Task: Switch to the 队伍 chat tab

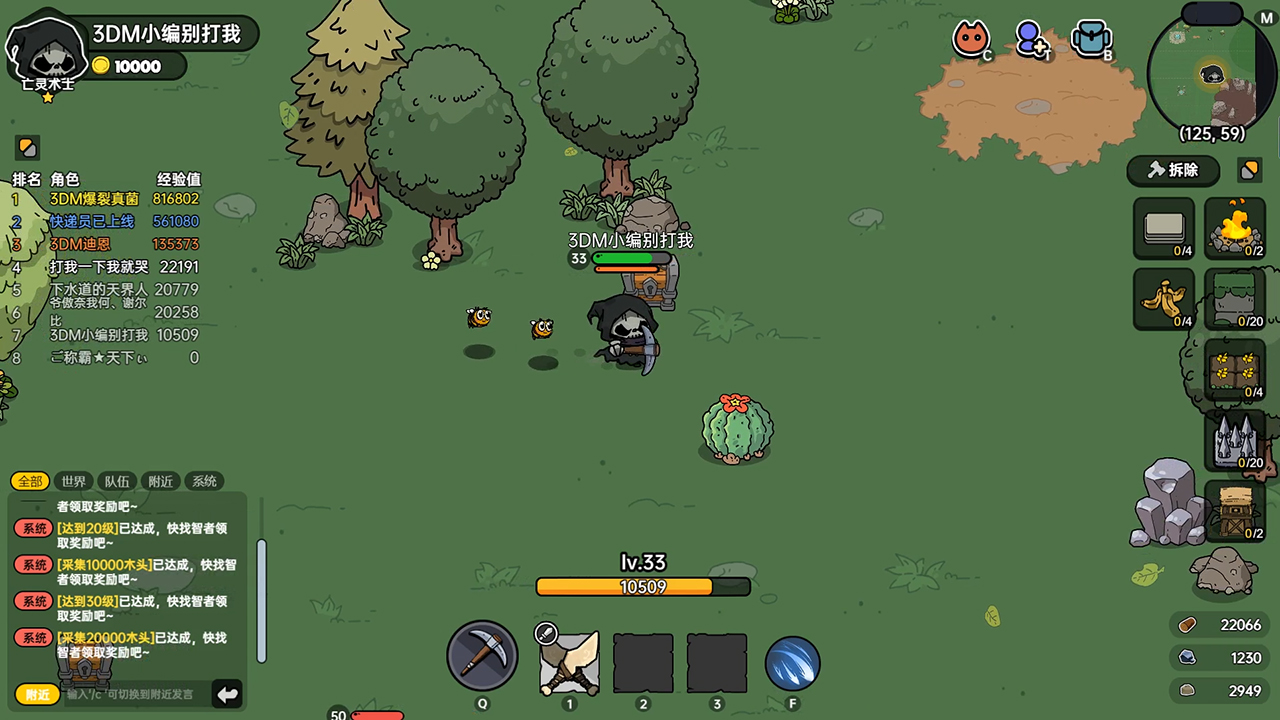Action: 117,481
